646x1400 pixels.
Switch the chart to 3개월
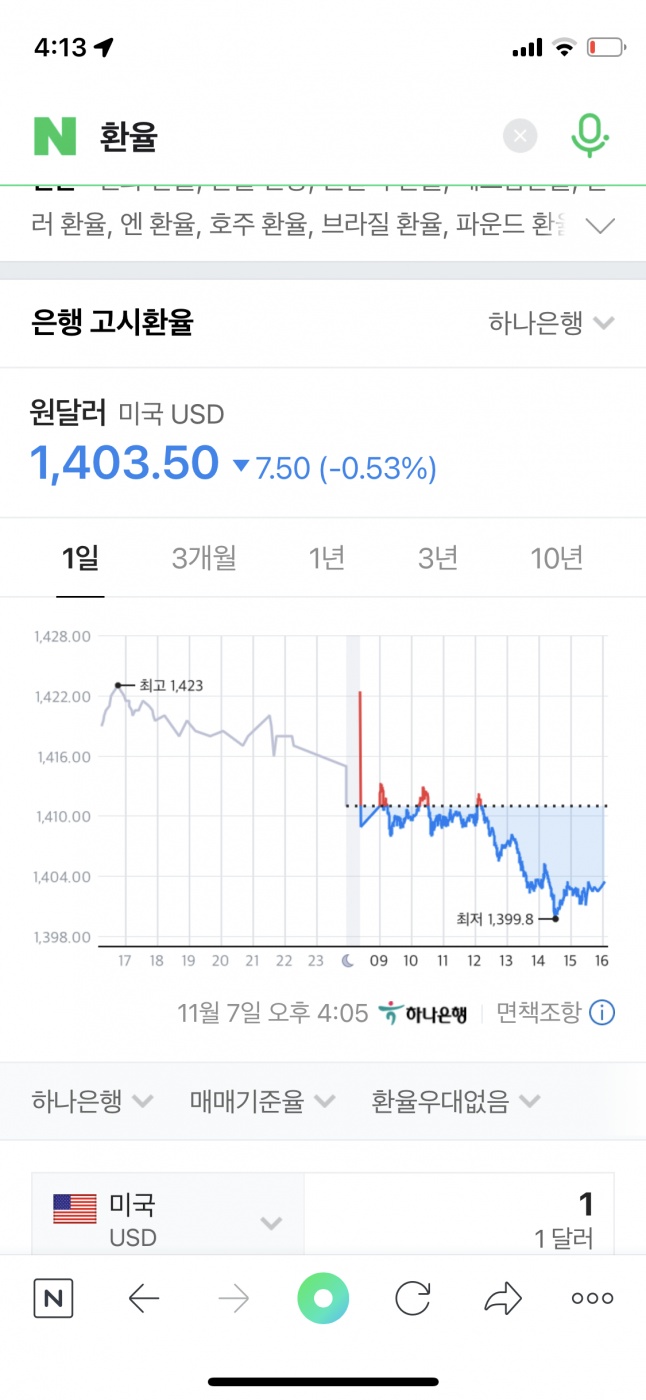(x=204, y=558)
